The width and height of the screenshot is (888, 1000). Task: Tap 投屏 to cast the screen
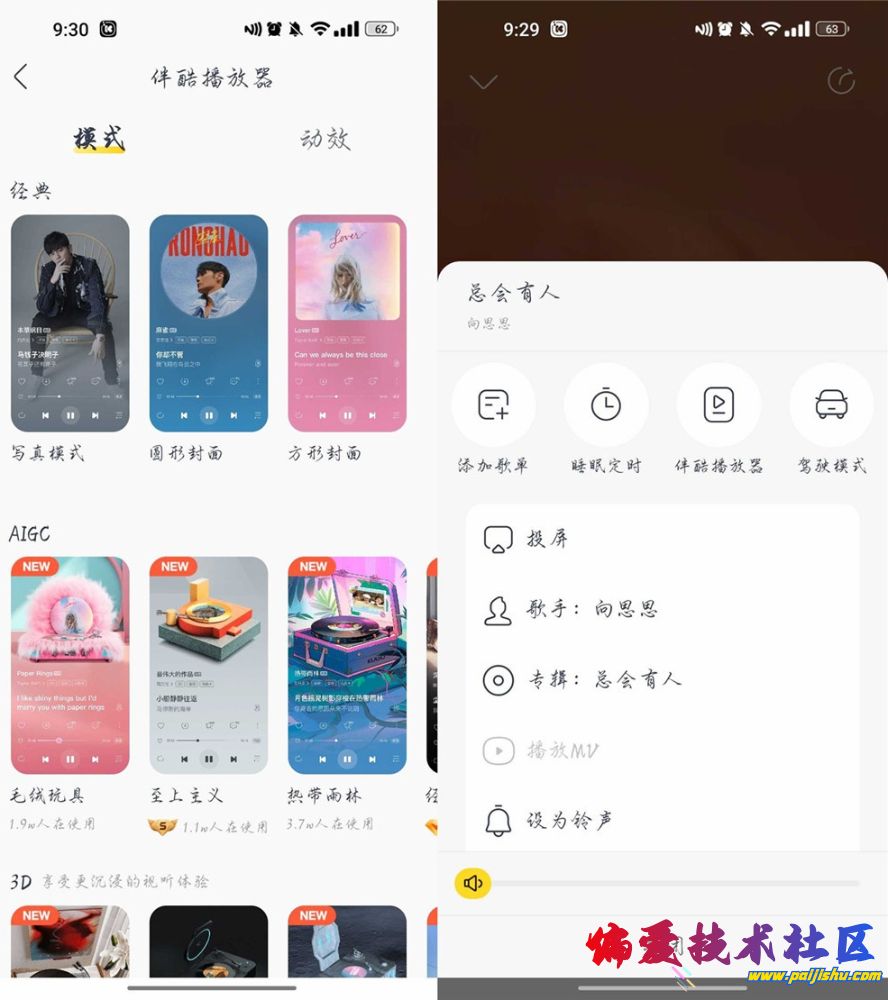tap(547, 539)
